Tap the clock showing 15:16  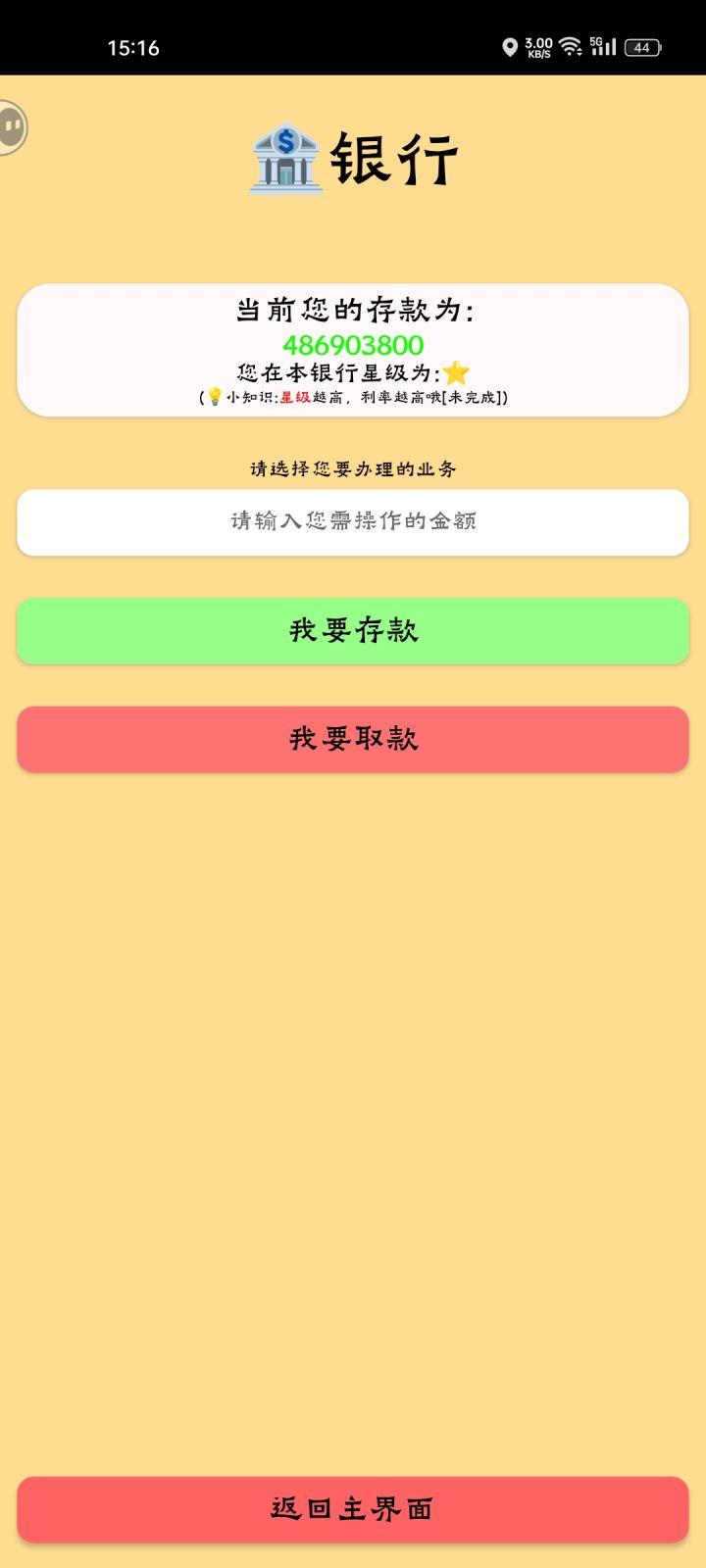point(133,47)
